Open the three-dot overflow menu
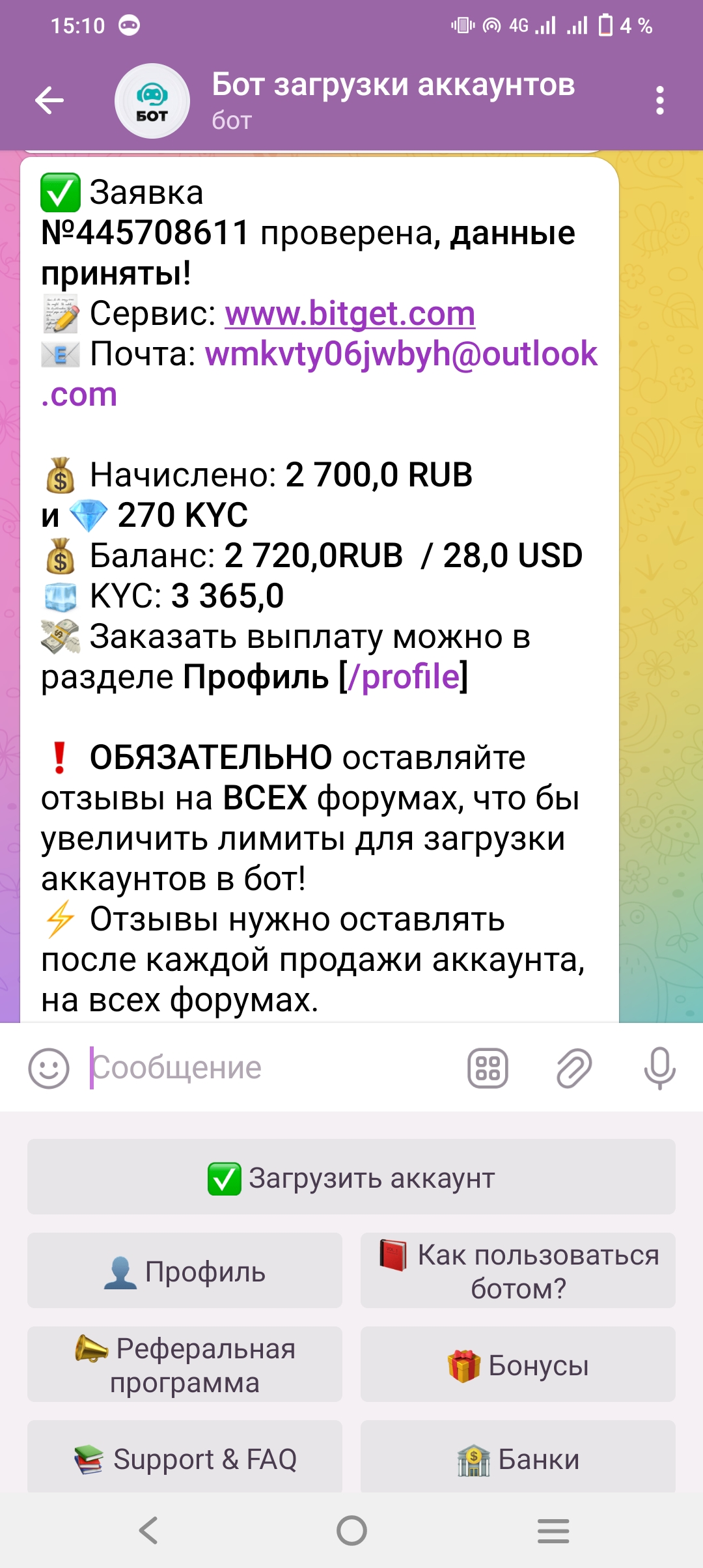Viewport: 703px width, 1568px height. (x=659, y=100)
